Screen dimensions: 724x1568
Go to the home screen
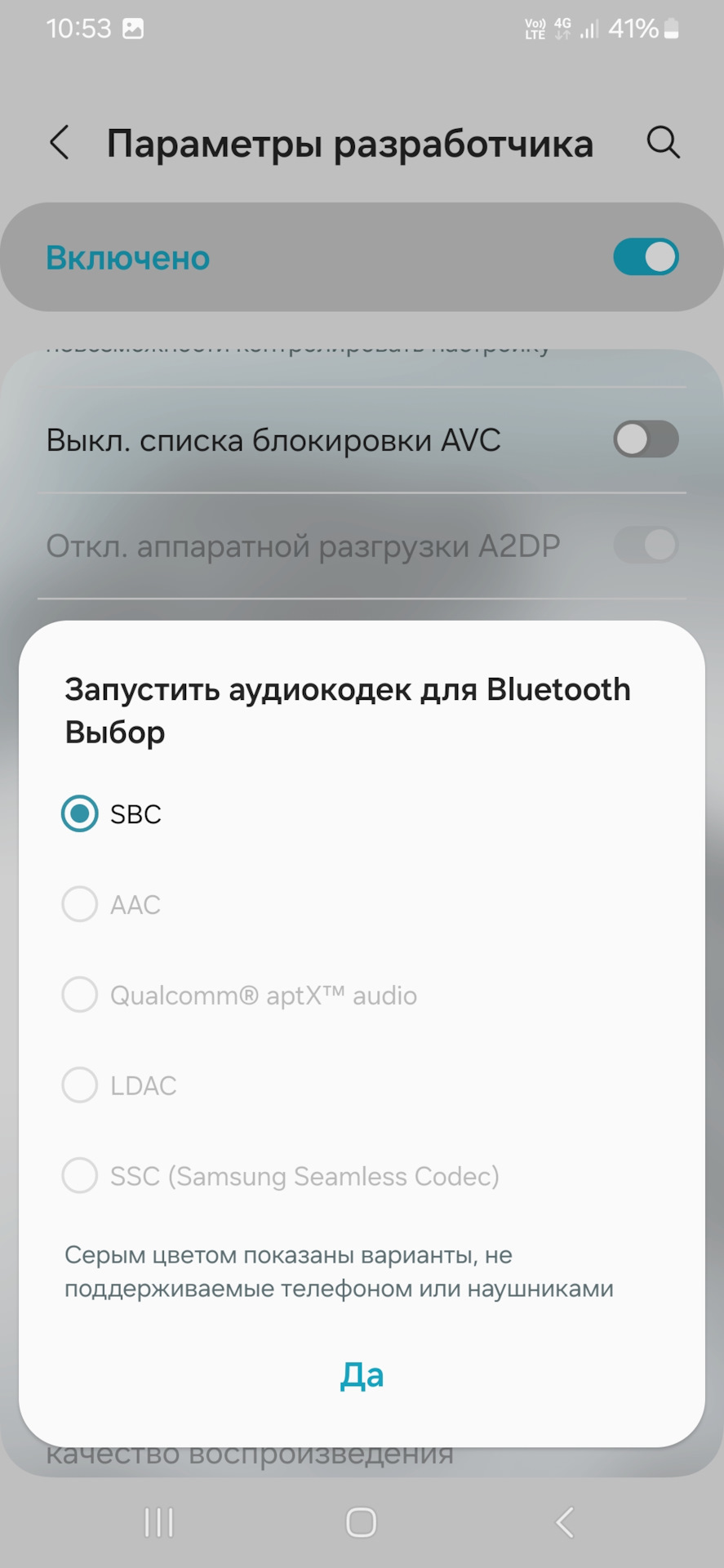click(361, 1522)
